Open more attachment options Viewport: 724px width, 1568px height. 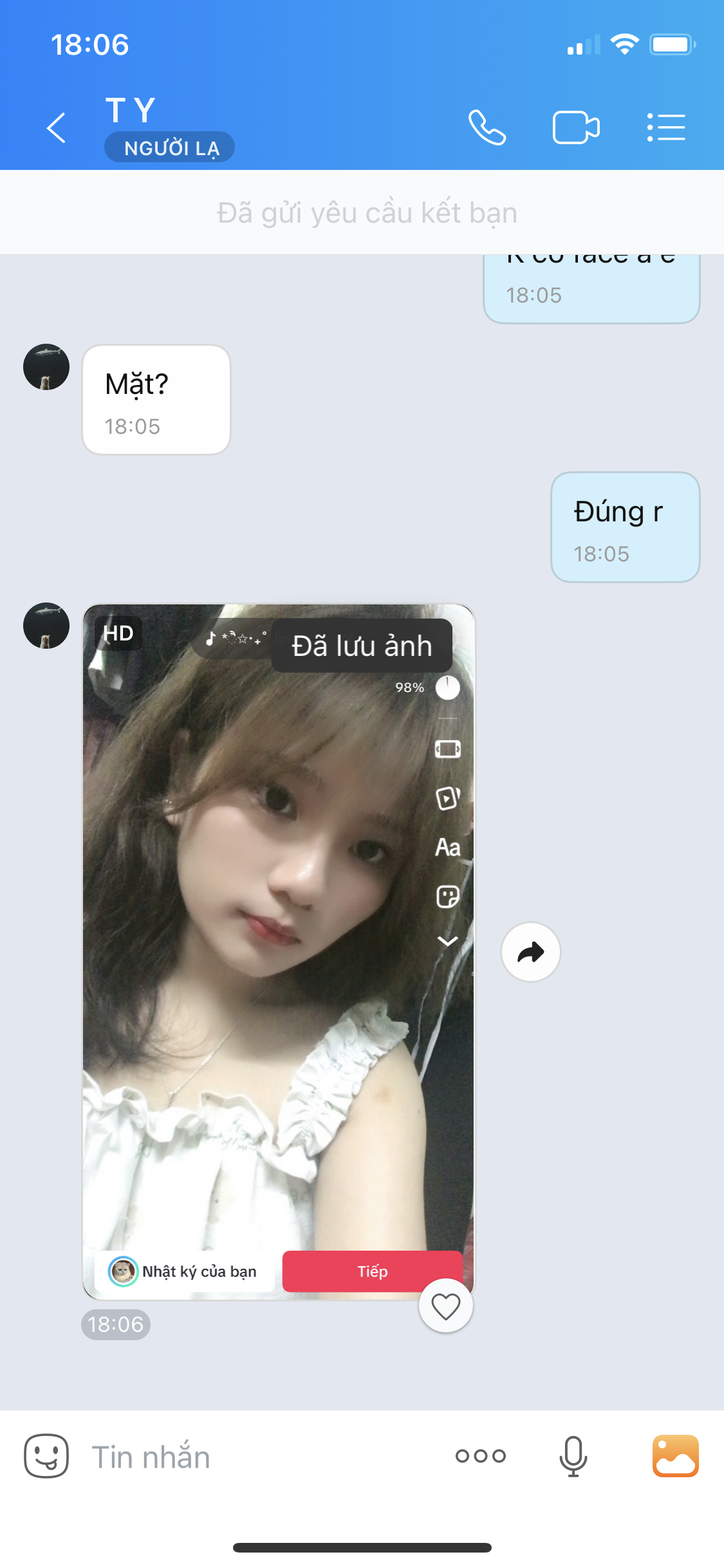tap(480, 1456)
